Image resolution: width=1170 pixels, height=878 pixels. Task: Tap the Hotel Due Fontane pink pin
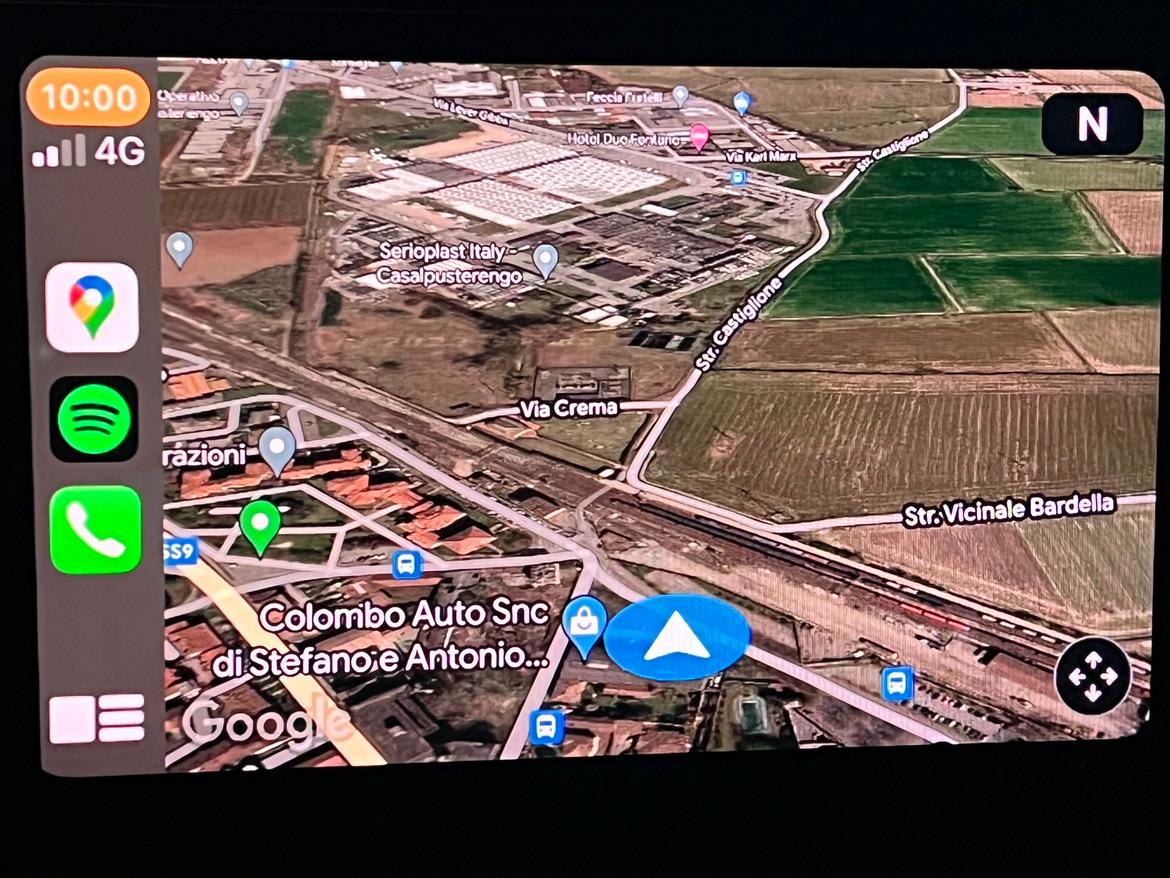tap(699, 136)
